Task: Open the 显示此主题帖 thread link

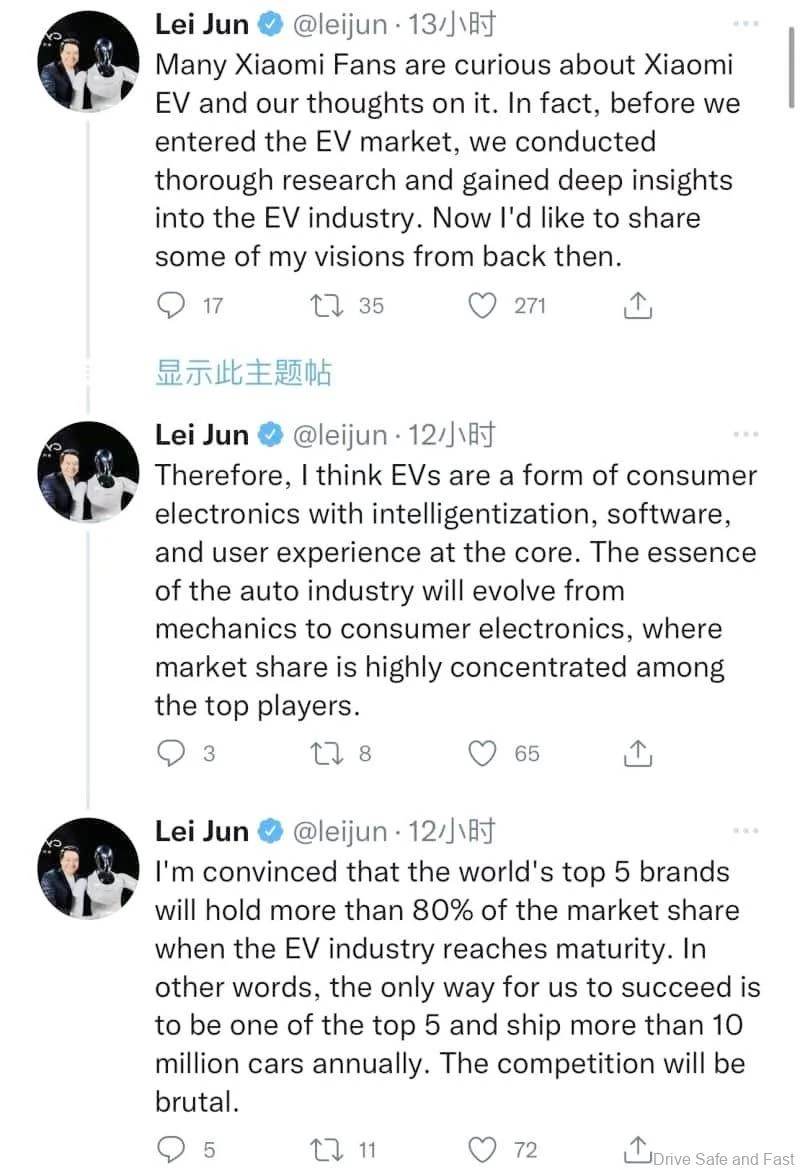Action: [x=243, y=373]
